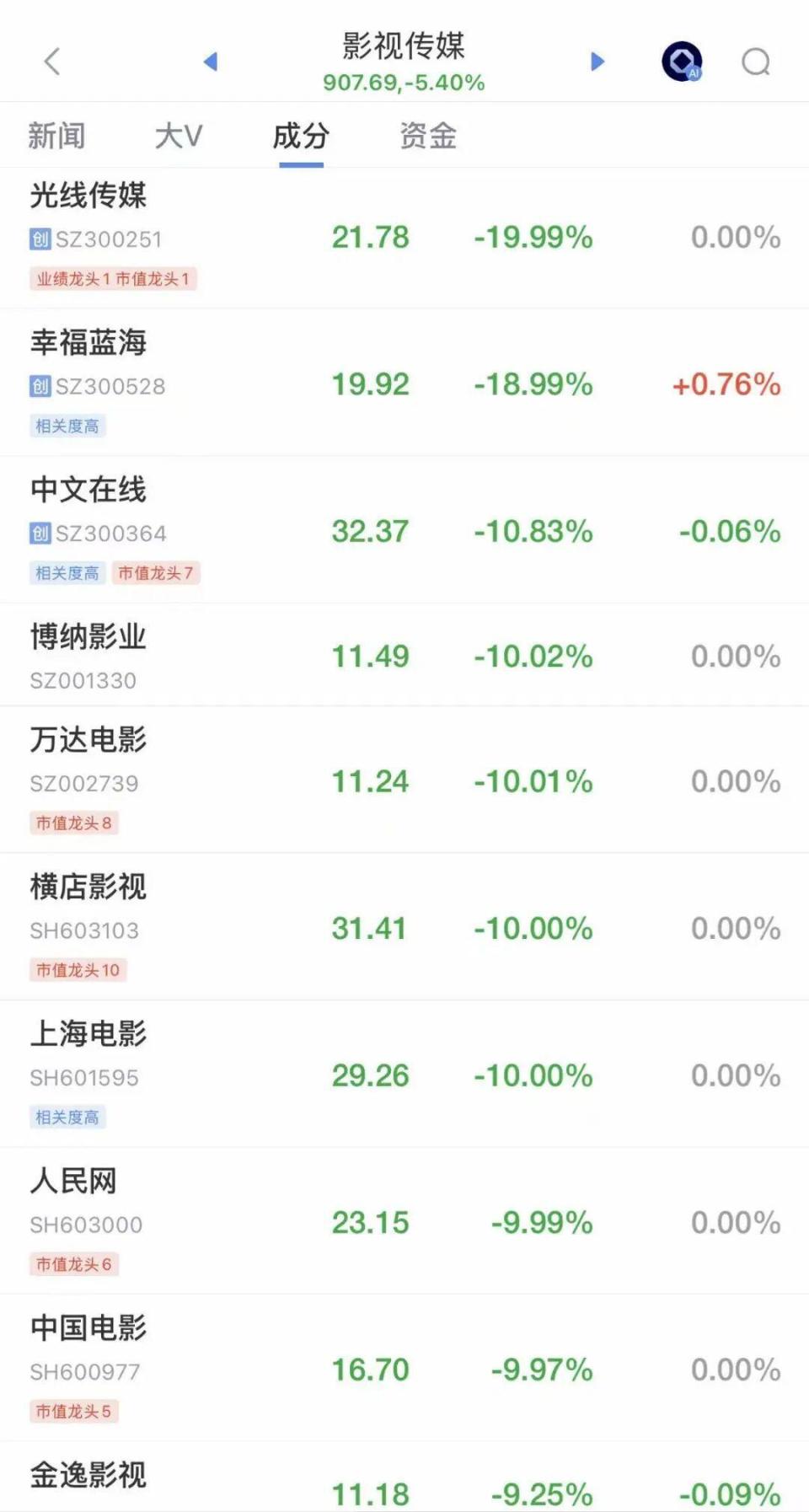Open the 资金 tab
Image resolution: width=809 pixels, height=1512 pixels.
(x=426, y=136)
